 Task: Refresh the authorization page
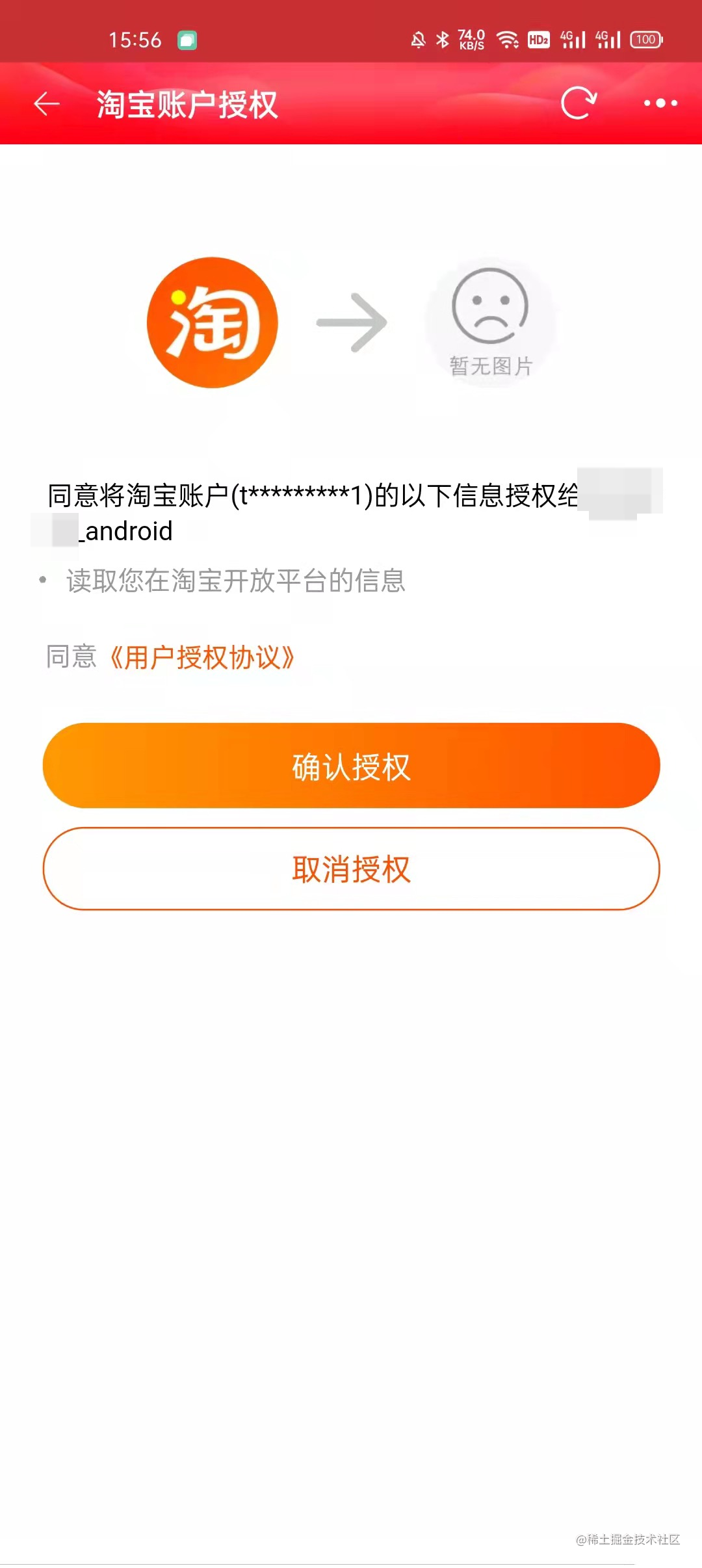pos(578,103)
